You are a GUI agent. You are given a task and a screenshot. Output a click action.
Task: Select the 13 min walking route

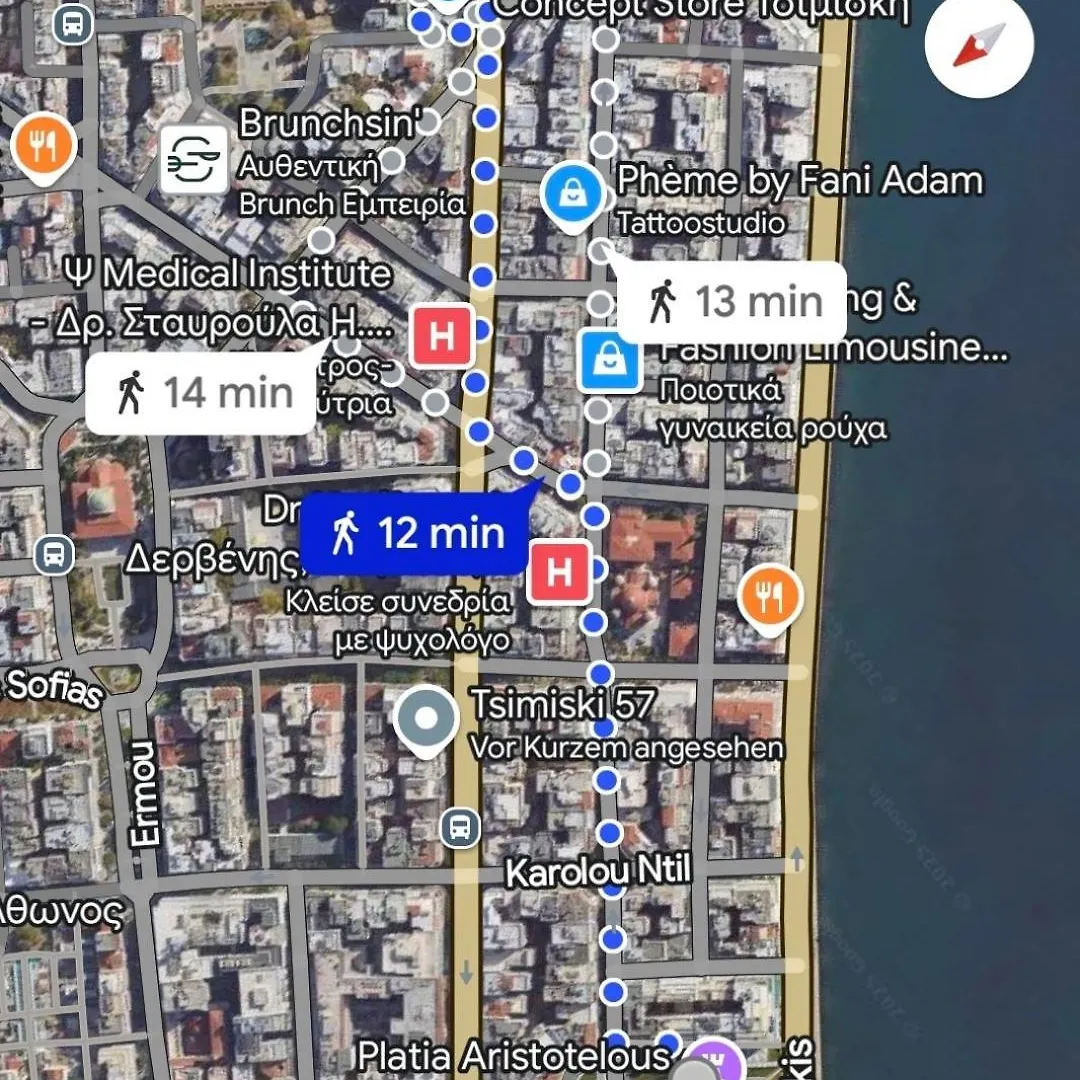732,303
